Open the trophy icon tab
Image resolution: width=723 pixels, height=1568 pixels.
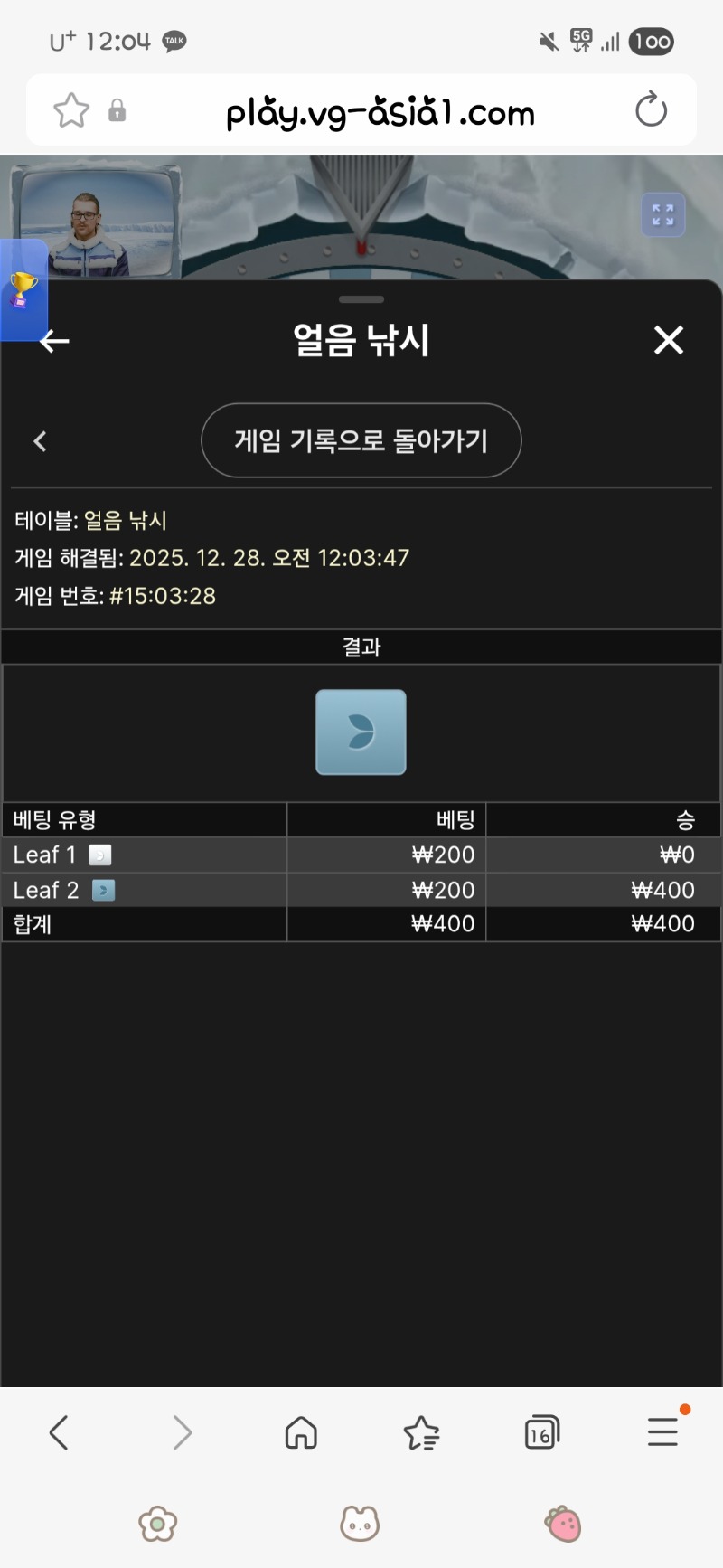click(23, 290)
